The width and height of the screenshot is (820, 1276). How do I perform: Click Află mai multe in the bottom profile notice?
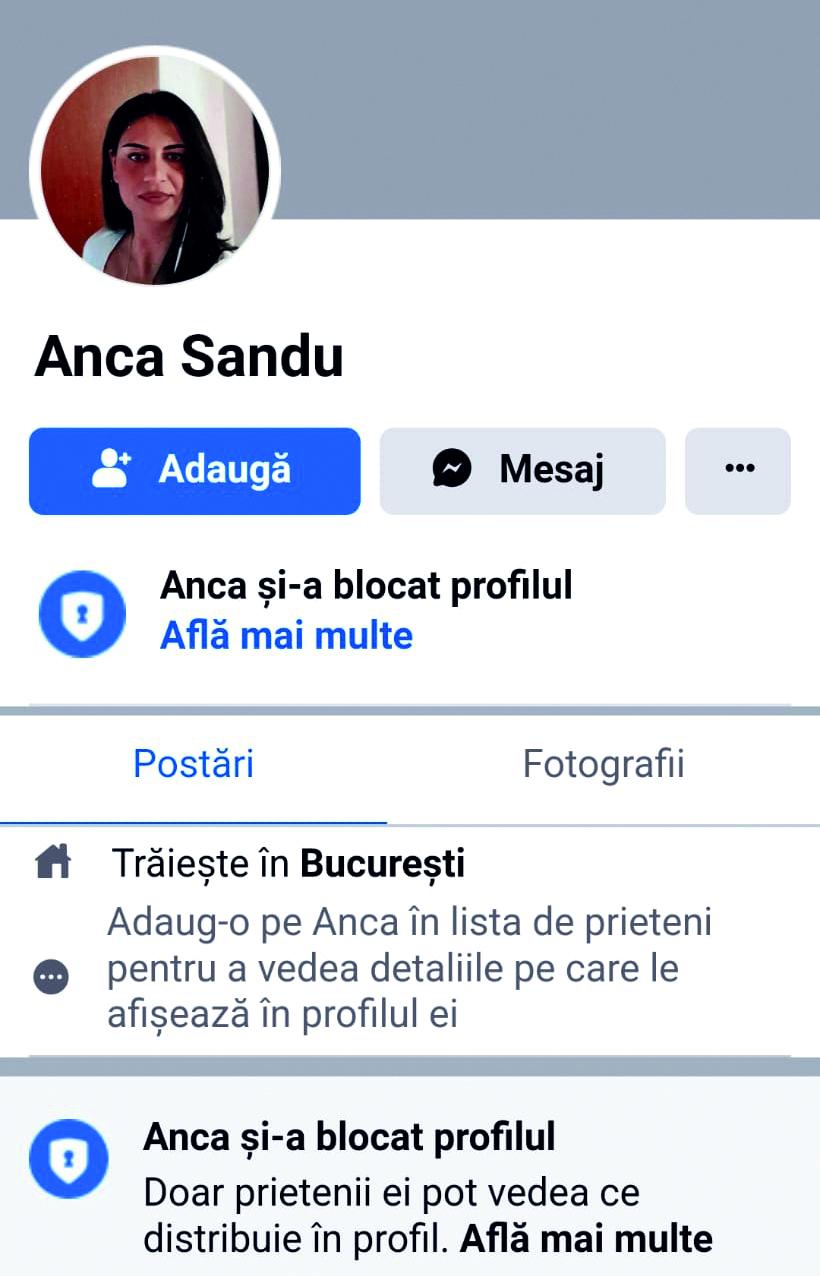[x=586, y=1238]
